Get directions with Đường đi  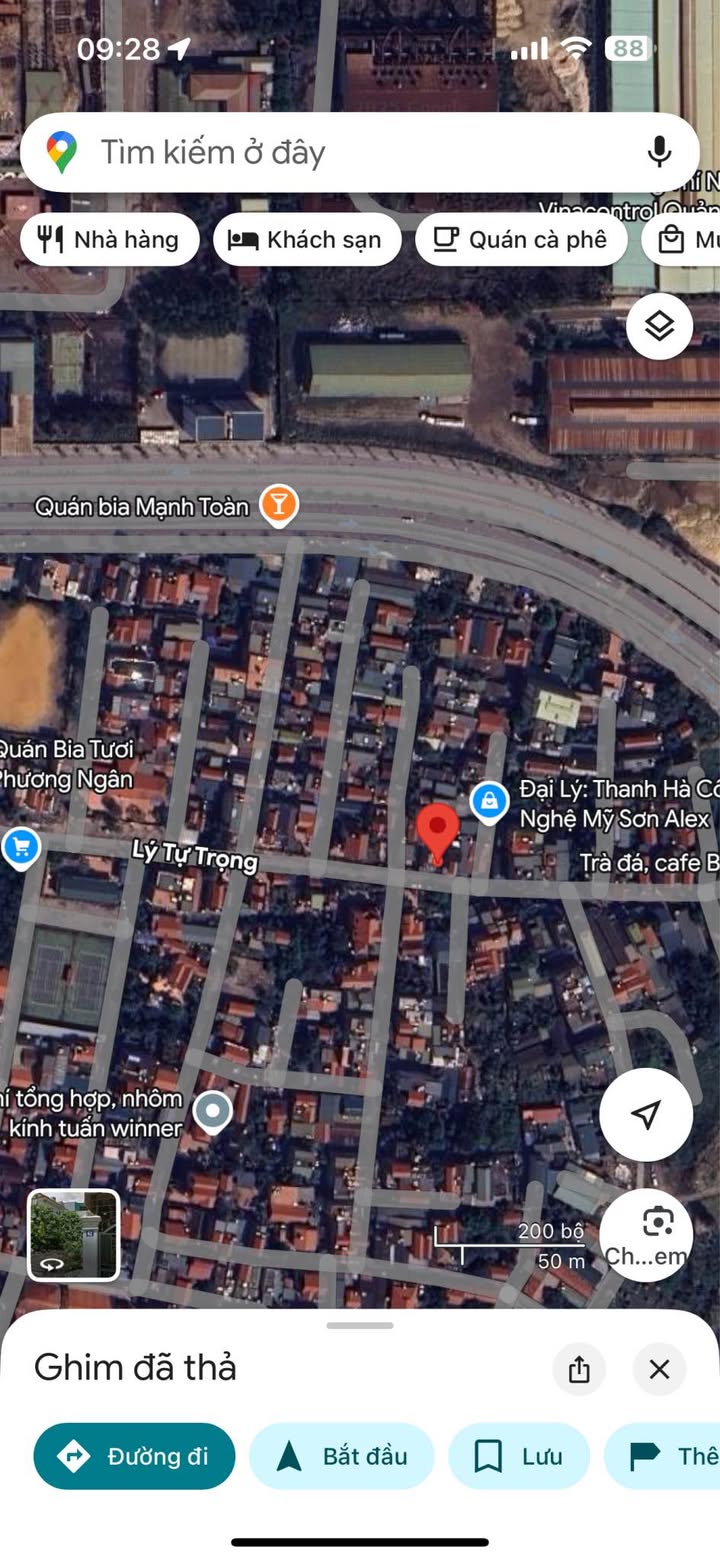tap(134, 1456)
